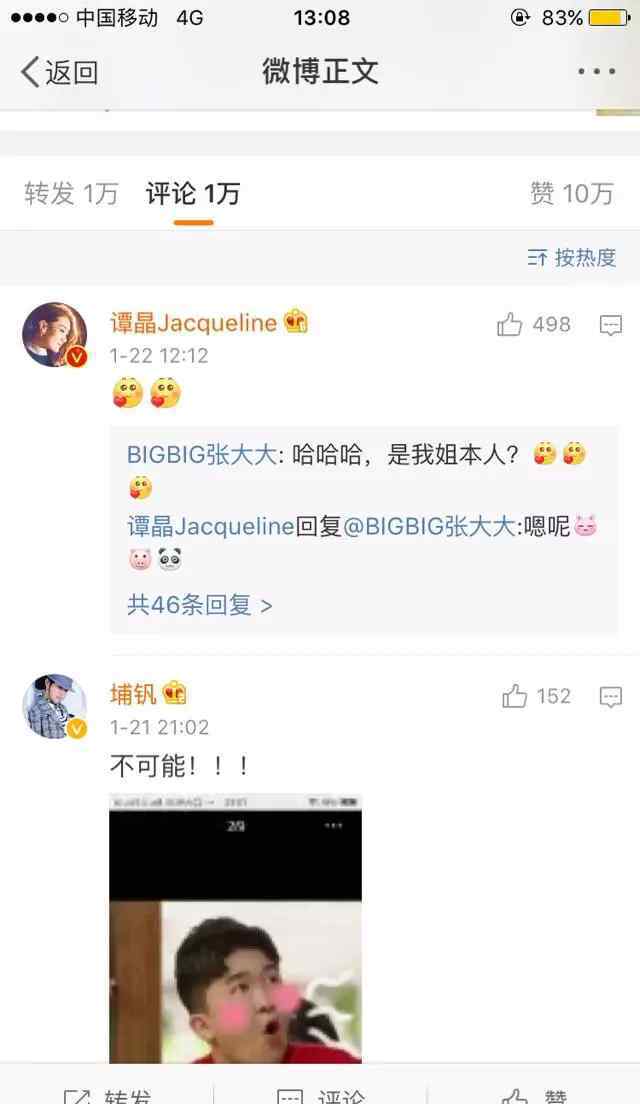
Task: Switch to the 赞 10万 tab
Action: (571, 193)
